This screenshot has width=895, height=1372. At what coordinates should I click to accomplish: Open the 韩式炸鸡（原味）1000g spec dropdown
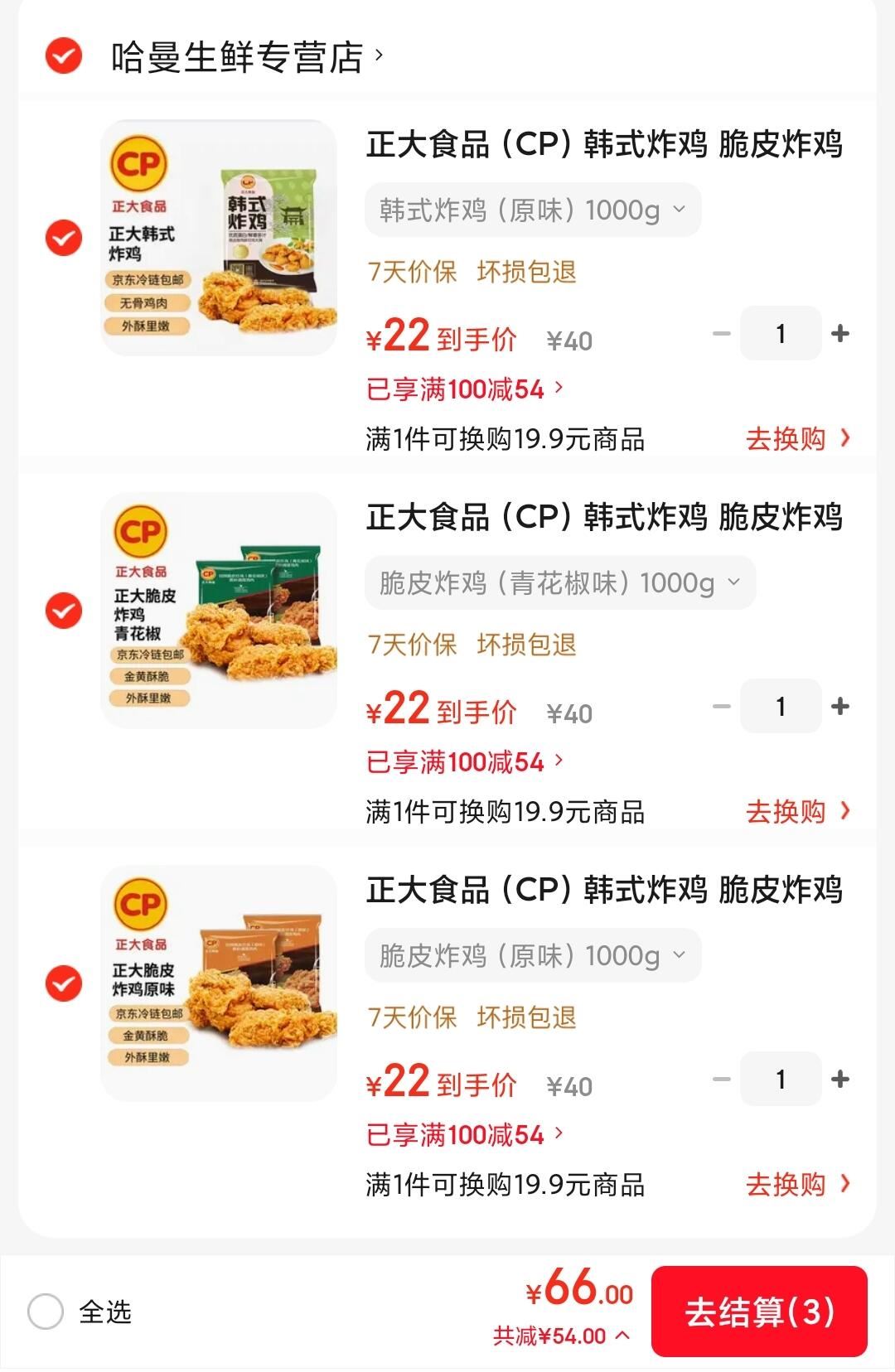pyautogui.click(x=533, y=210)
